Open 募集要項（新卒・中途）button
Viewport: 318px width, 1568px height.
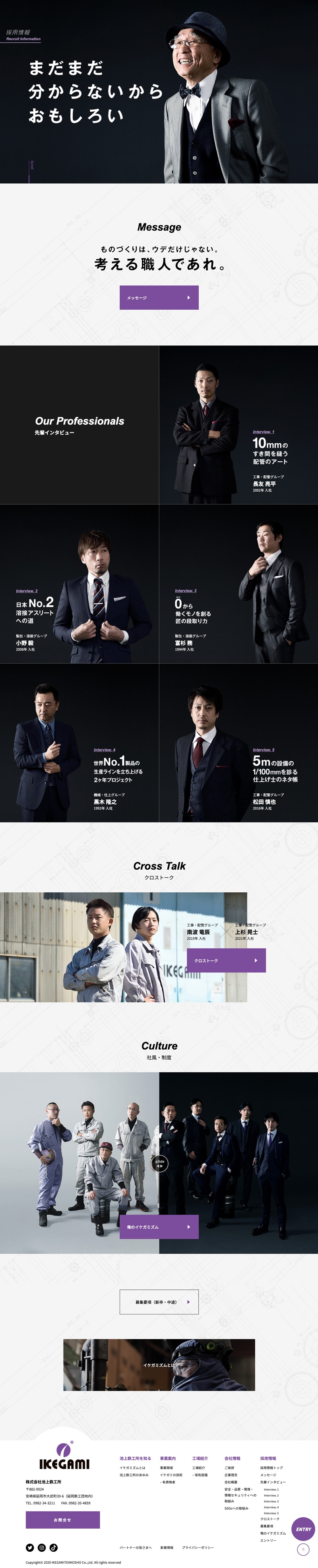tap(158, 1302)
